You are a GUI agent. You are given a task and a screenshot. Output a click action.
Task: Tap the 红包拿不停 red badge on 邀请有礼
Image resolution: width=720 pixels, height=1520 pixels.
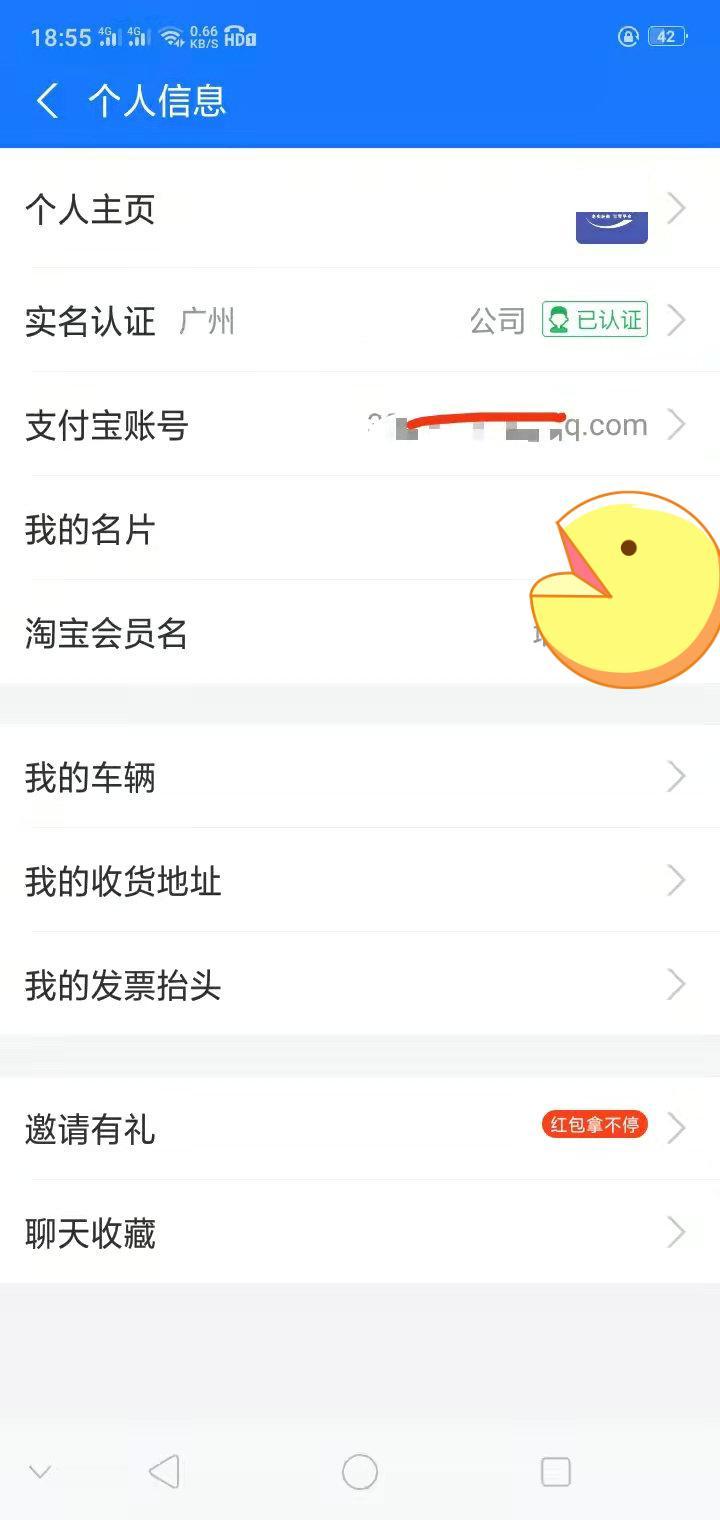(594, 1124)
